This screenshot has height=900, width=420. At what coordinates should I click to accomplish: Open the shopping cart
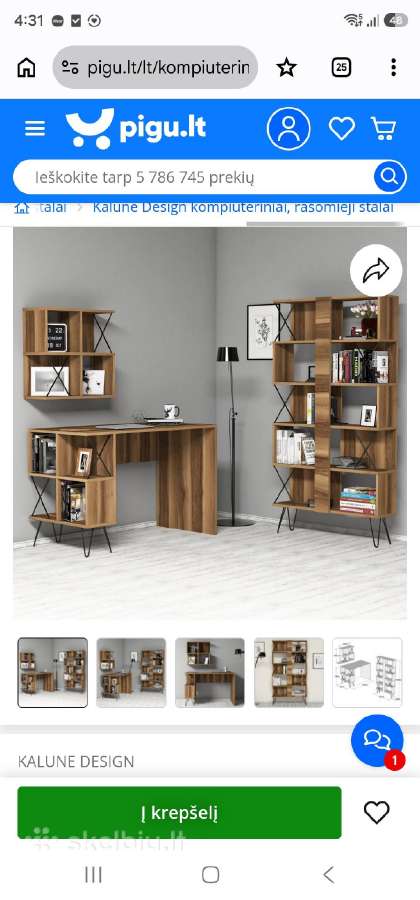coord(384,129)
